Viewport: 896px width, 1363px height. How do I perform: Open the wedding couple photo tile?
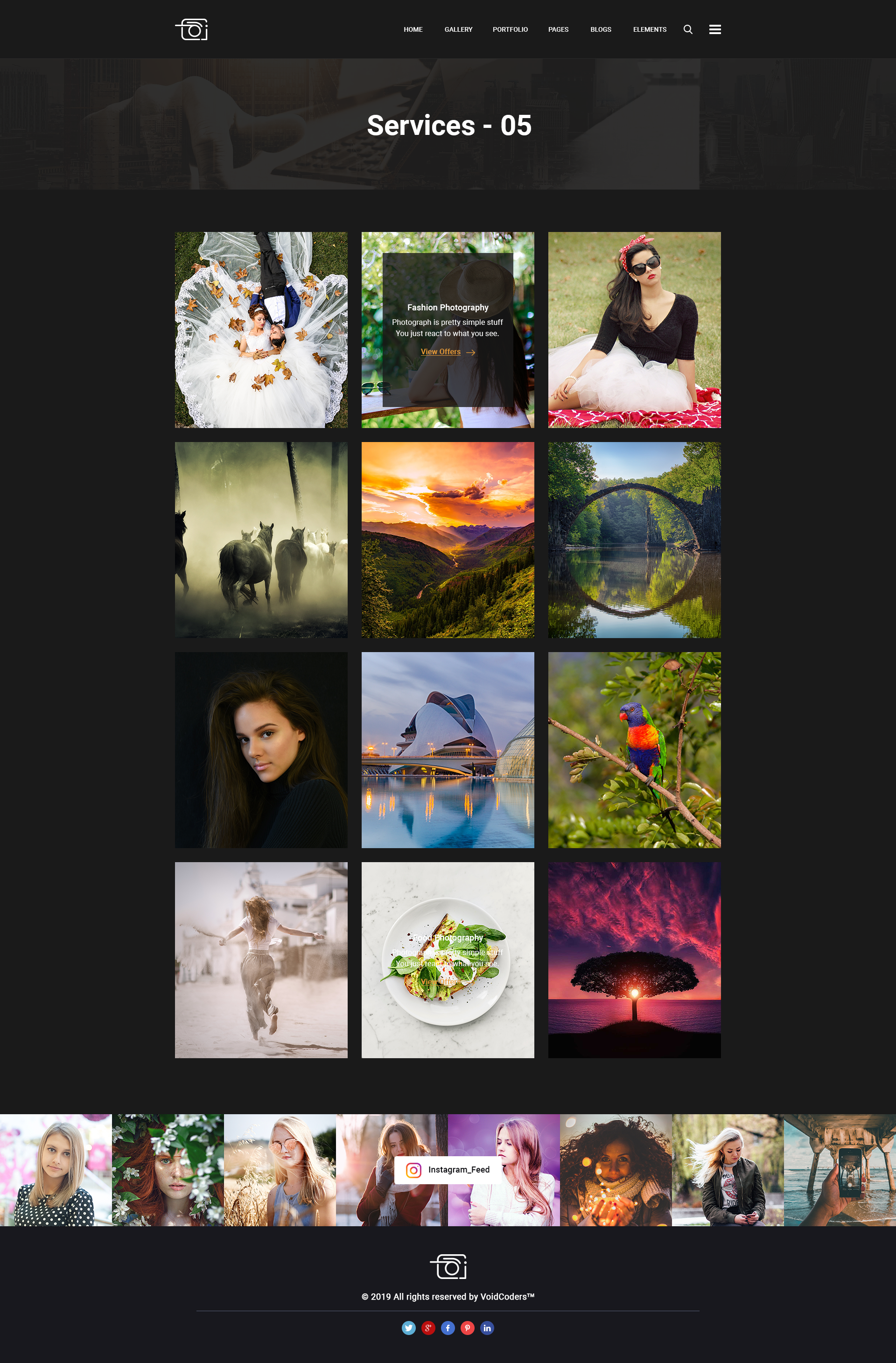pyautogui.click(x=261, y=330)
